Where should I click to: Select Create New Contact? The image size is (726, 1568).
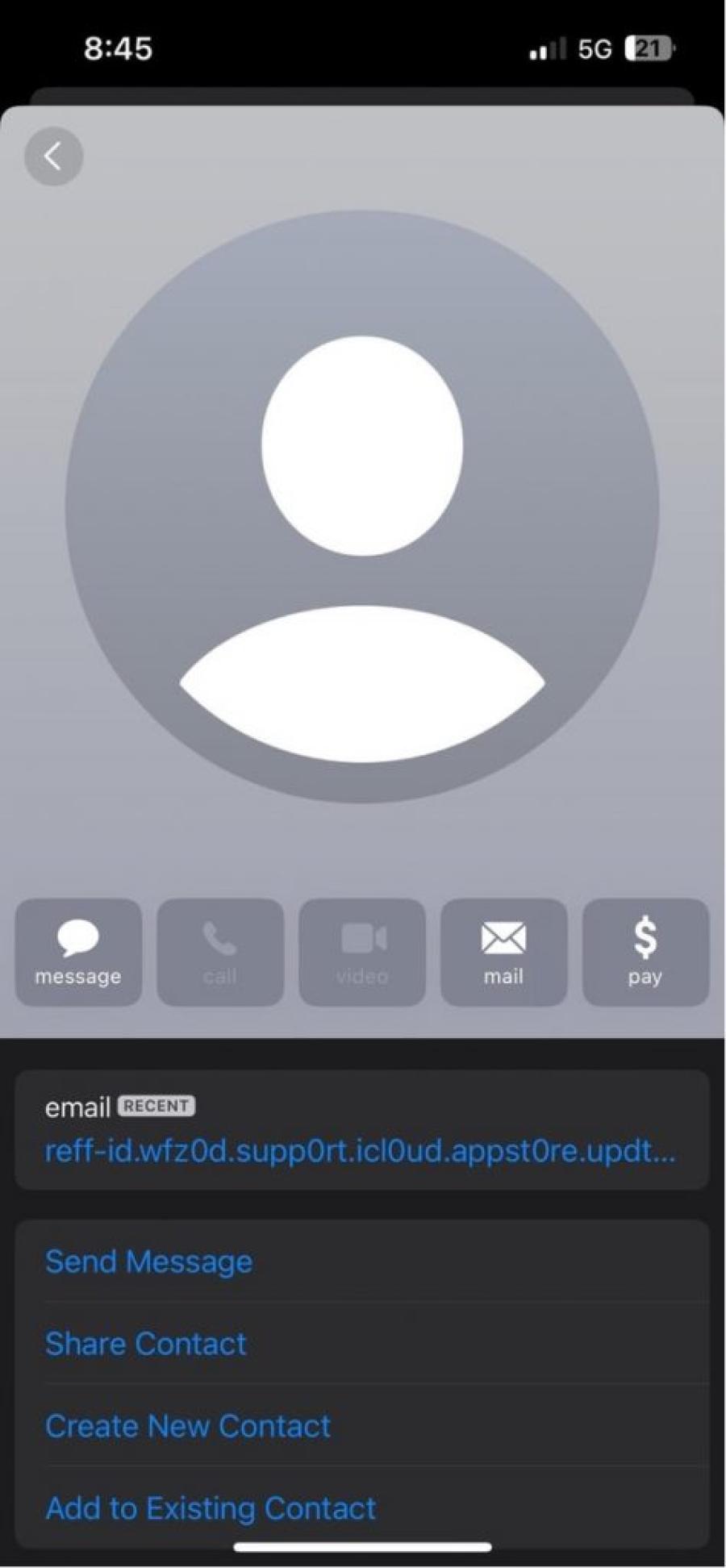coord(361,1426)
